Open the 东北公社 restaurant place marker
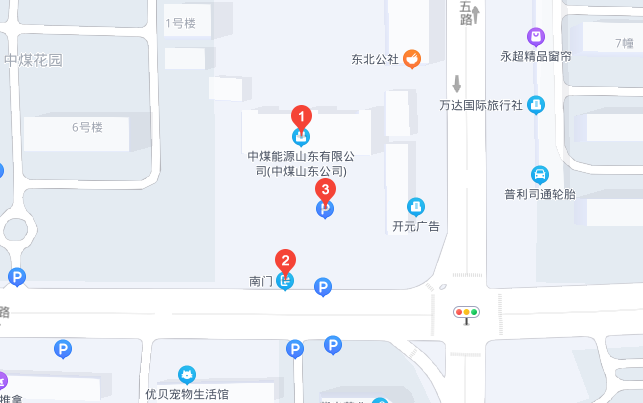This screenshot has height=403, width=643. pyautogui.click(x=411, y=60)
